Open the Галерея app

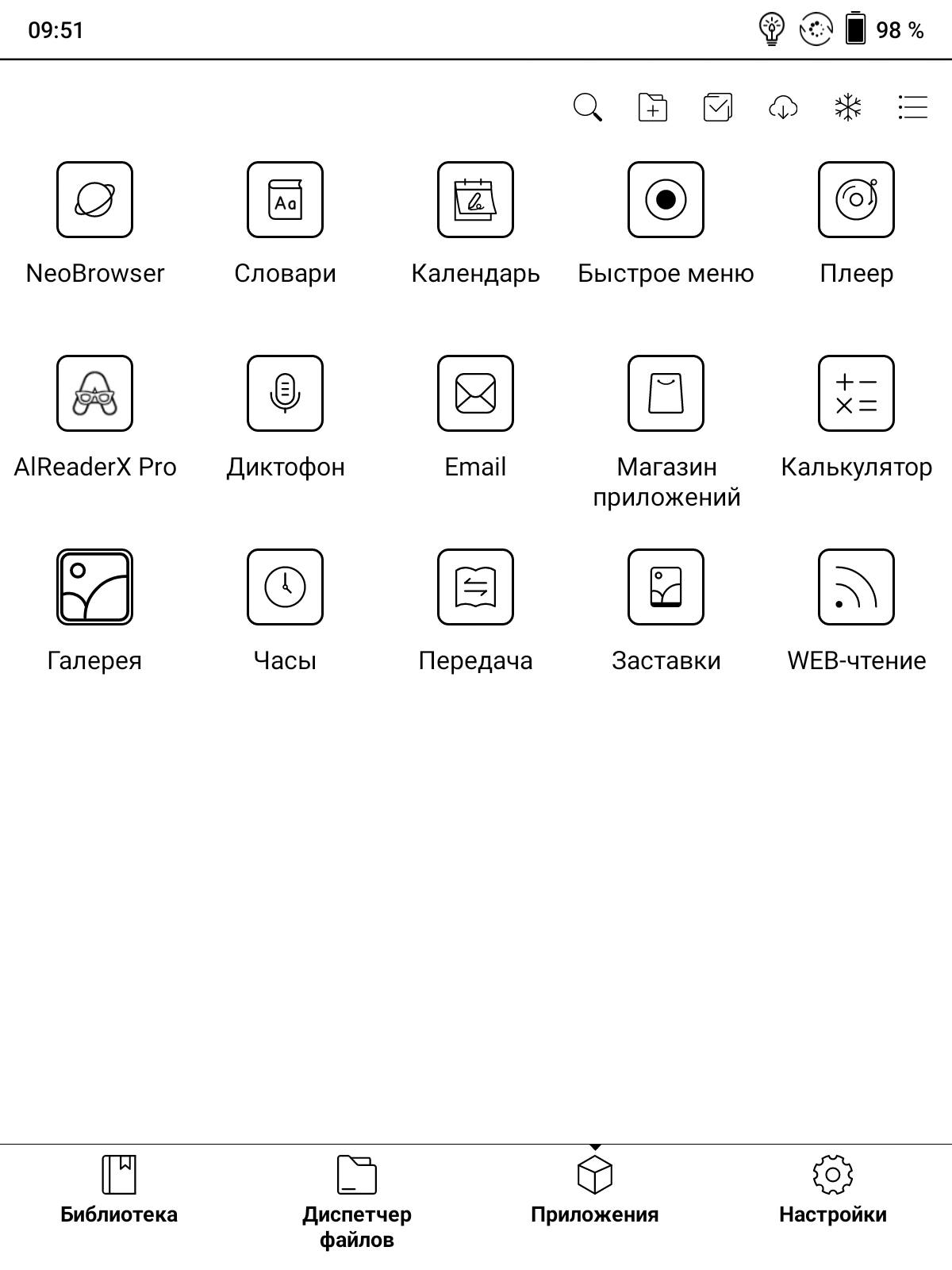tap(94, 587)
